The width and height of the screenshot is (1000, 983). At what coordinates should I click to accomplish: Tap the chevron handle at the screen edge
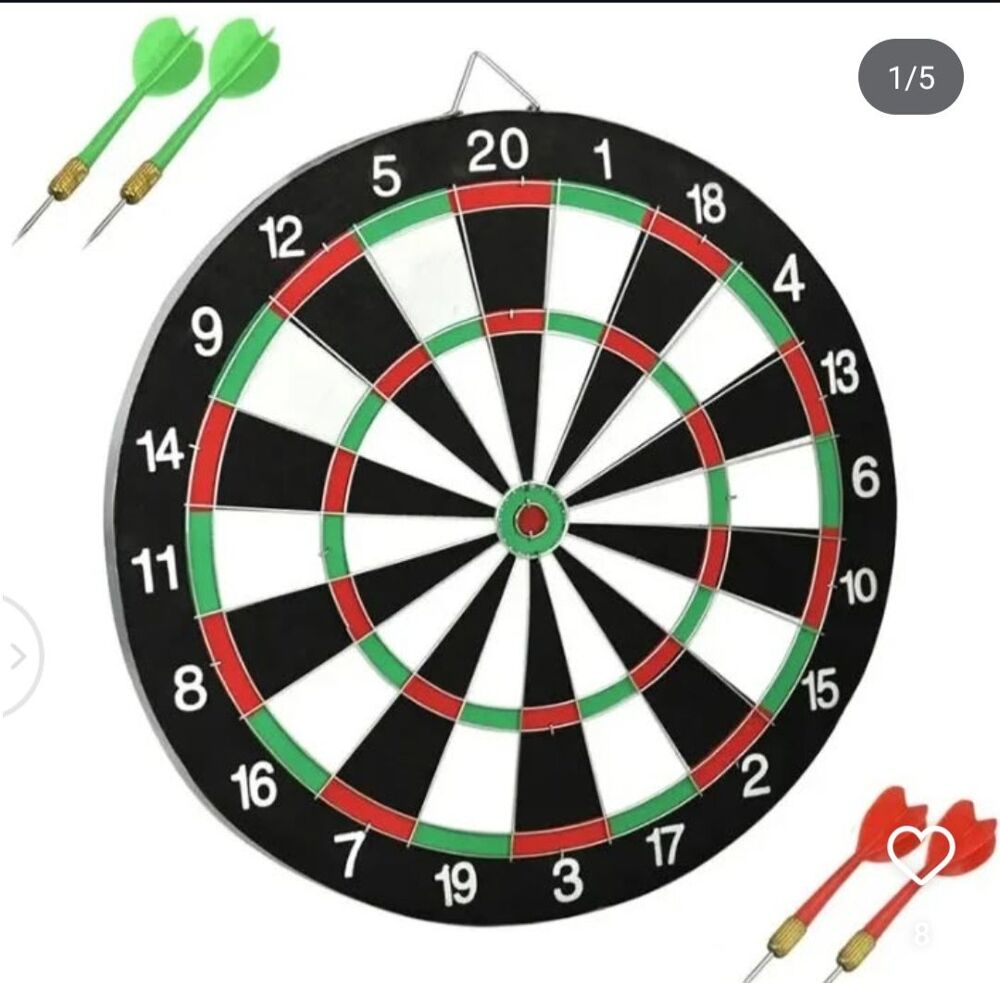[17, 656]
